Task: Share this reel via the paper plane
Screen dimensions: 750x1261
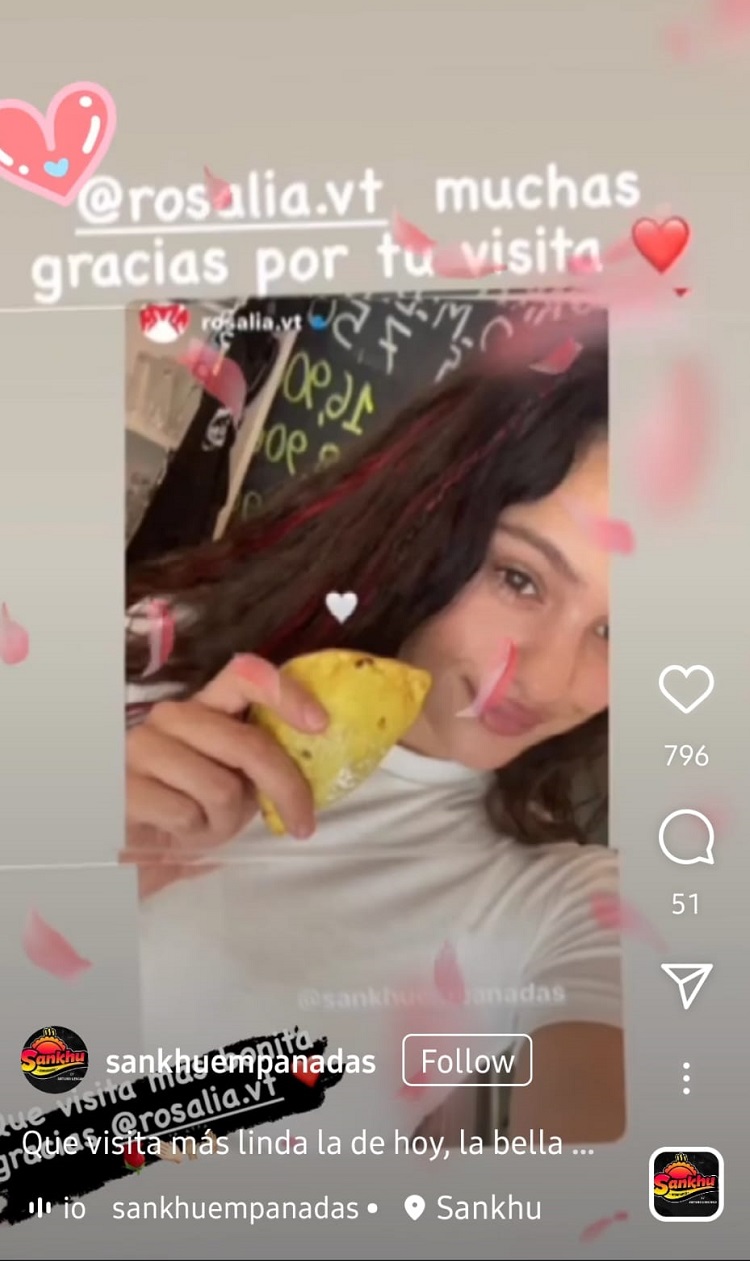Action: 686,985
